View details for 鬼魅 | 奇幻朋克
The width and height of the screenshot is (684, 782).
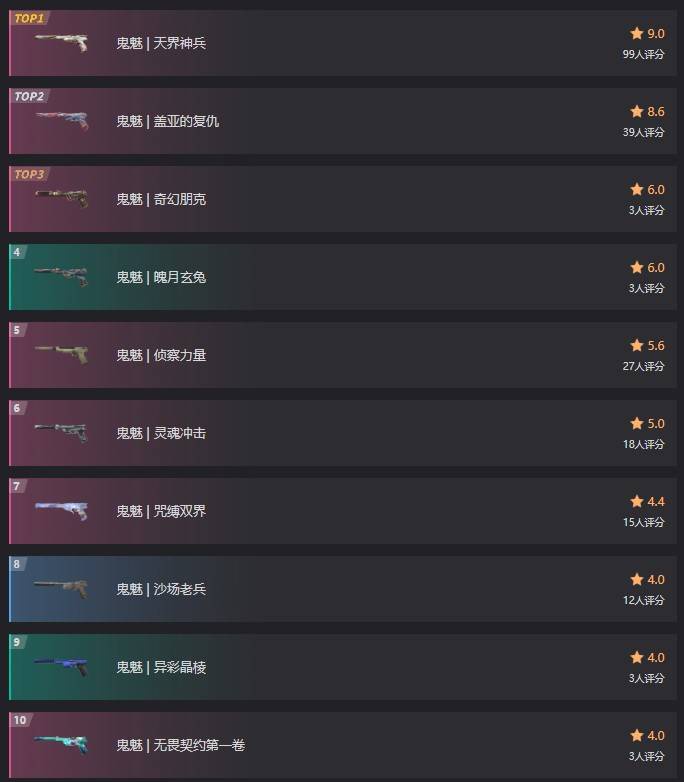pos(161,199)
